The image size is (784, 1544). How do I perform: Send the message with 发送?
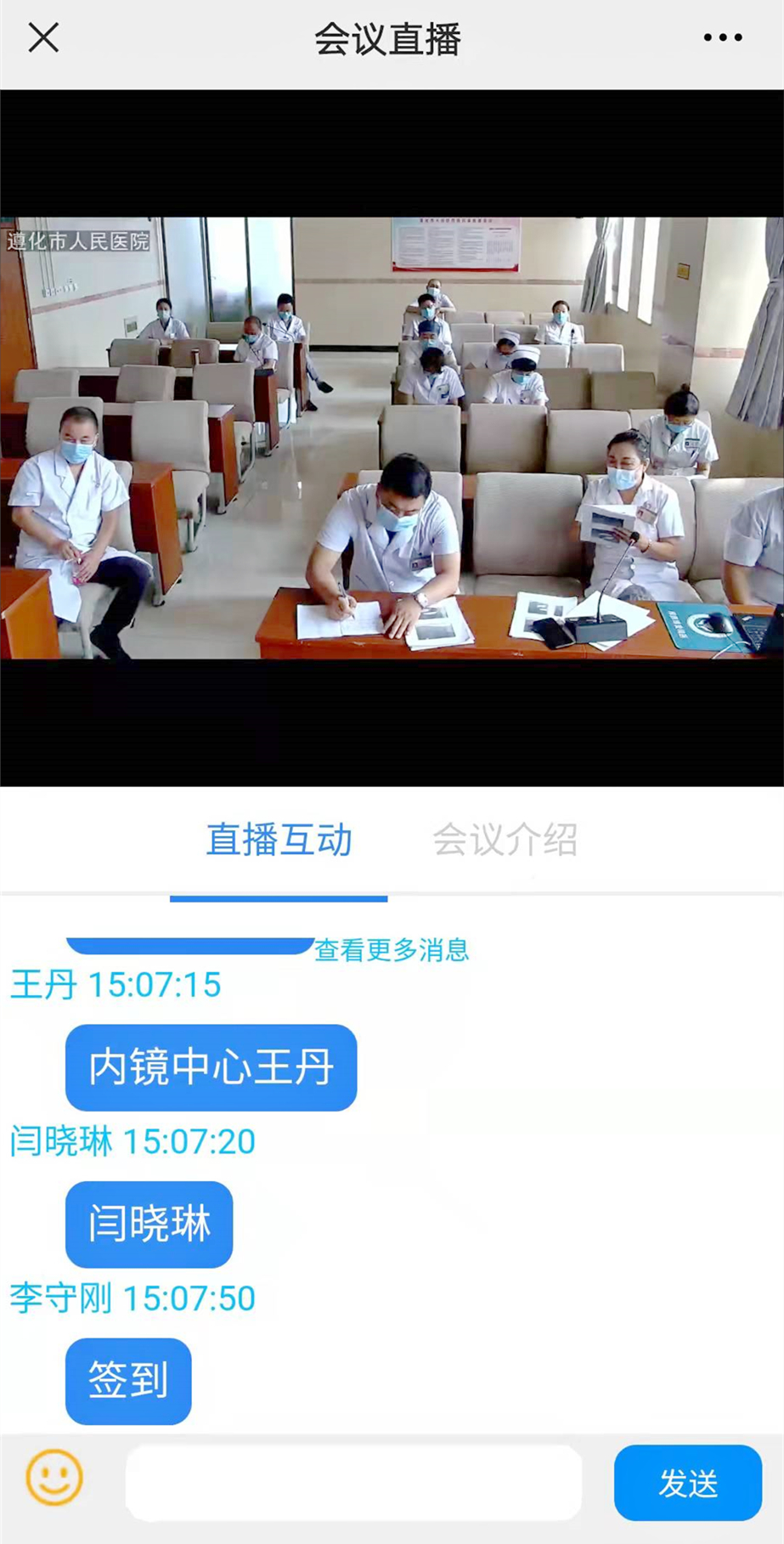point(687,1483)
